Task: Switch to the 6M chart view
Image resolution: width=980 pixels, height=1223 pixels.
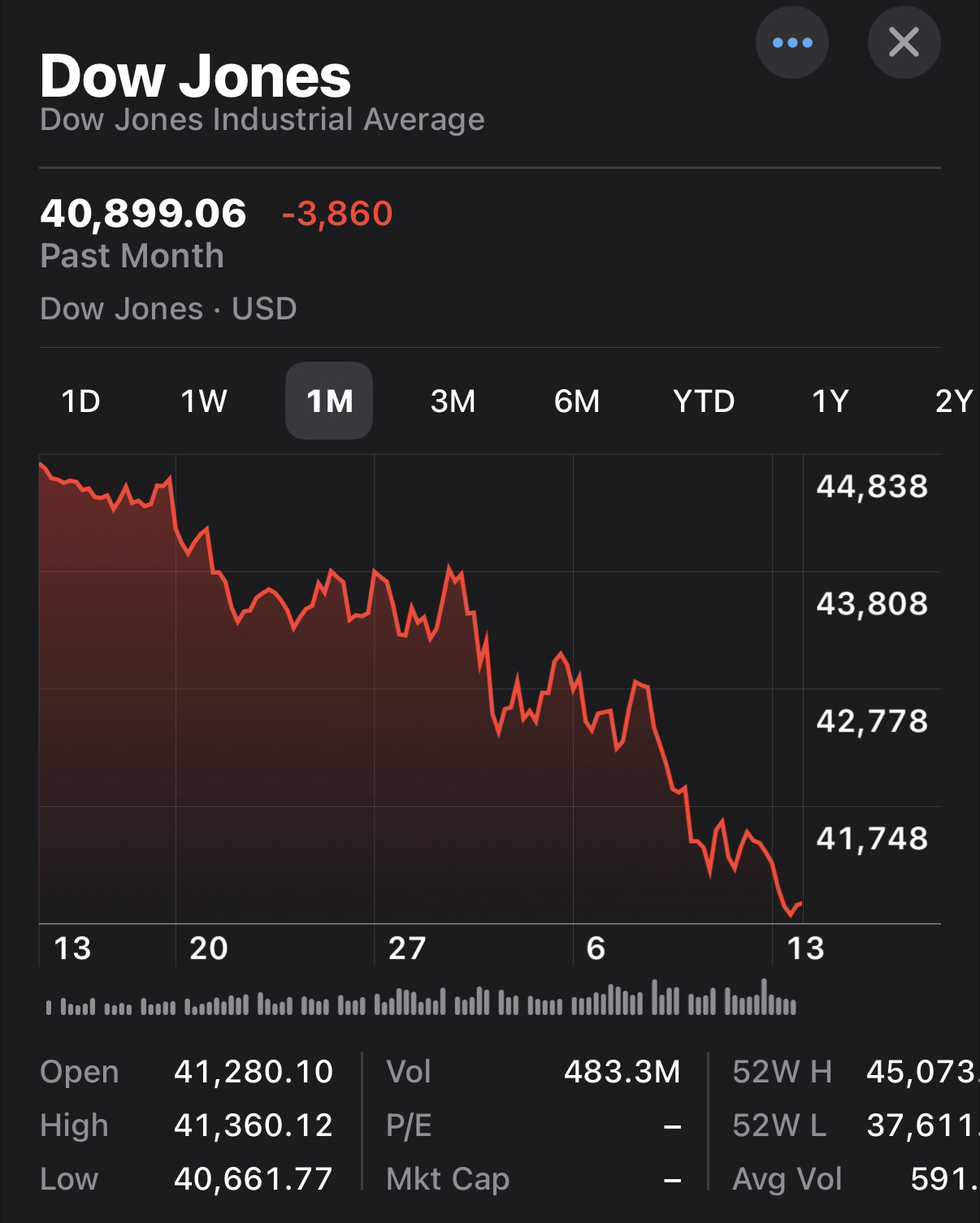Action: pos(577,401)
